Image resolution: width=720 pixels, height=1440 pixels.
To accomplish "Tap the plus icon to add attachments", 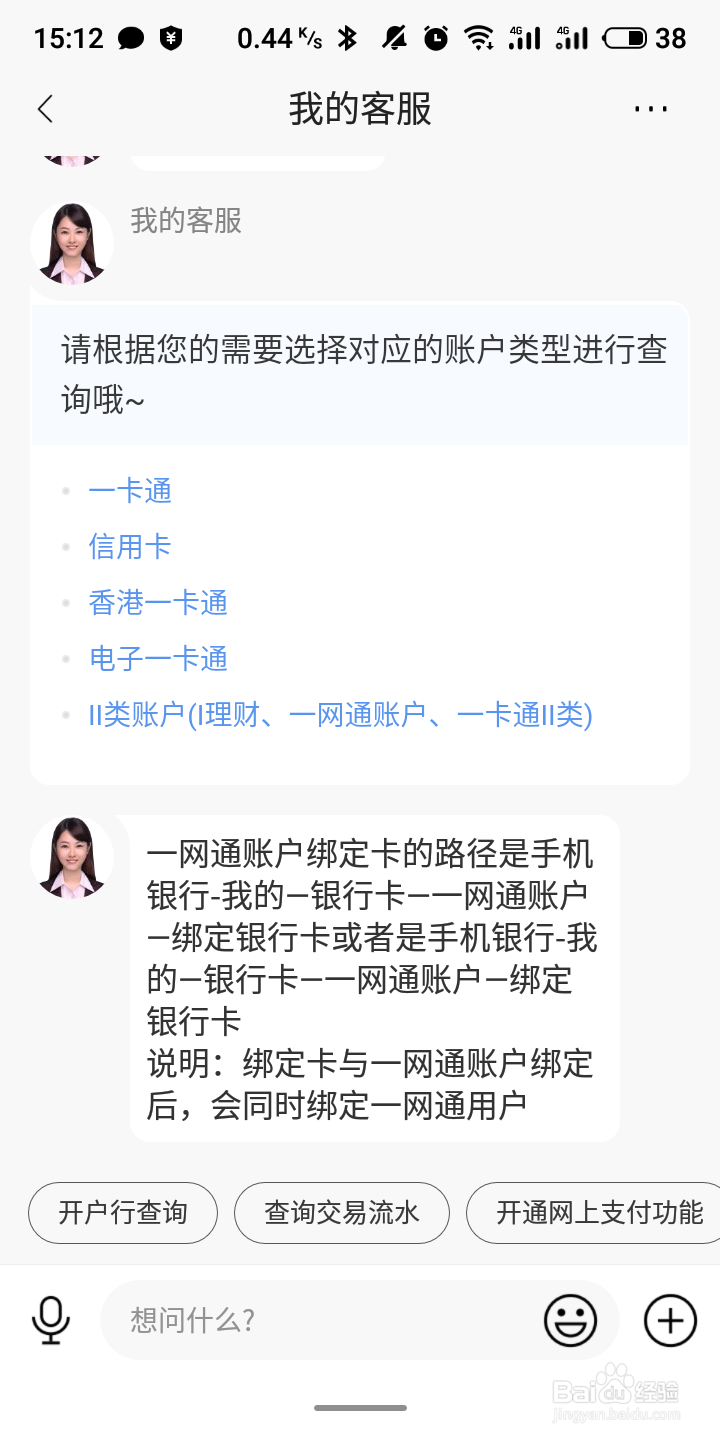I will (x=669, y=1320).
